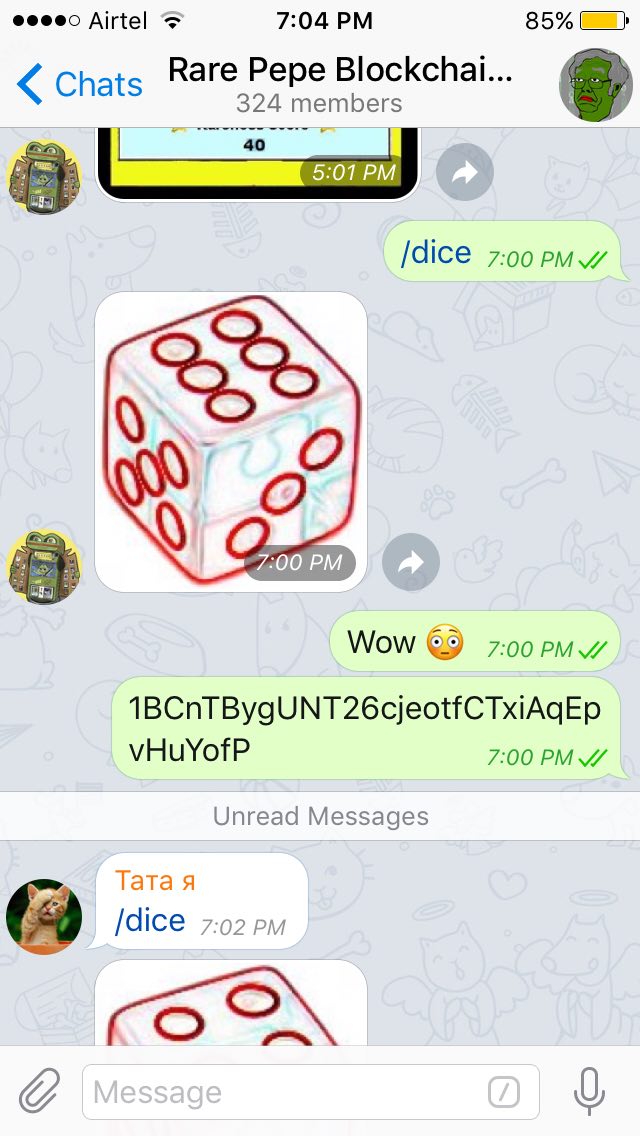640x1136 pixels.
Task: Open Rare Pepe Blockchain group info
Action: click(340, 84)
